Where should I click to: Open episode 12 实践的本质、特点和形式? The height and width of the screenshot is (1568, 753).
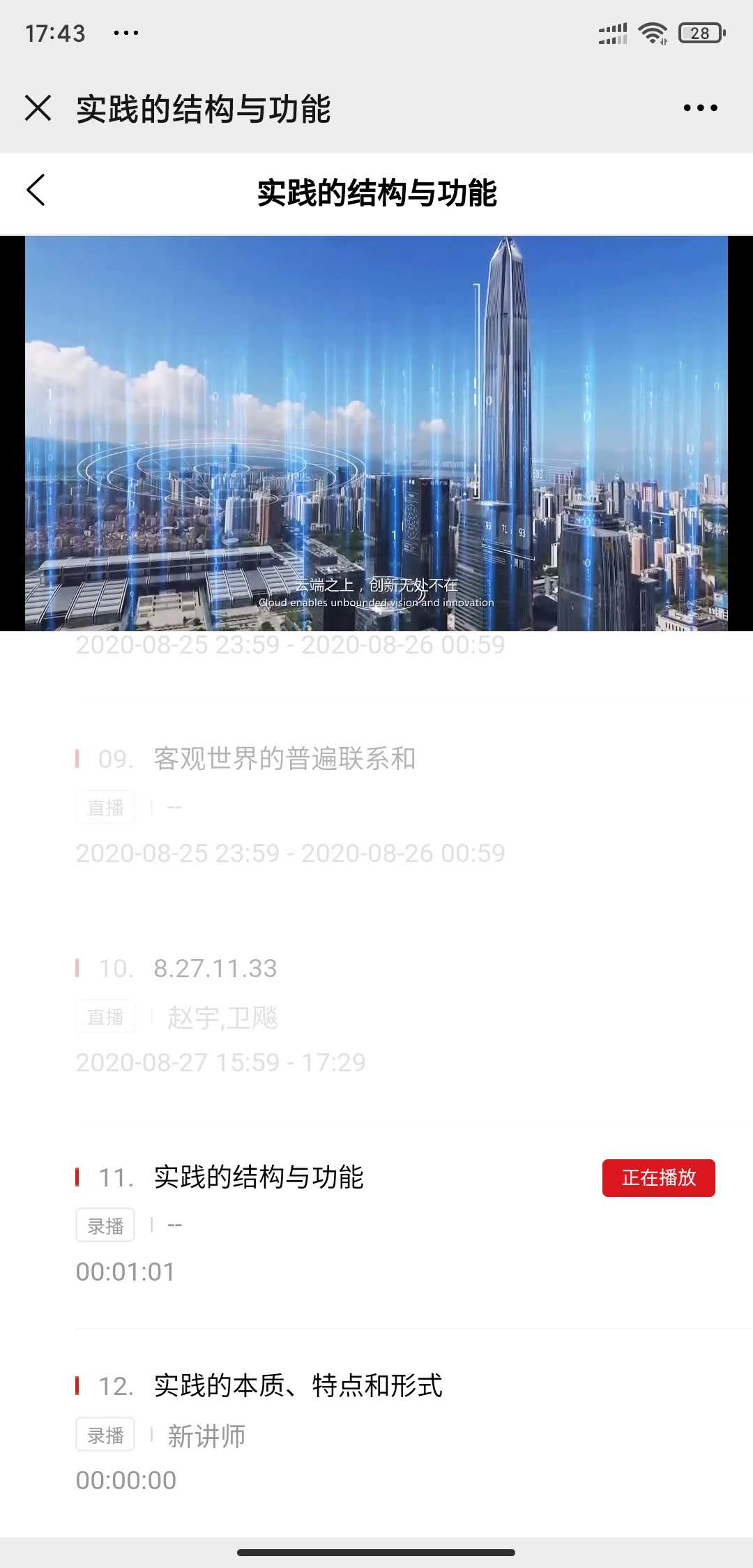298,1387
